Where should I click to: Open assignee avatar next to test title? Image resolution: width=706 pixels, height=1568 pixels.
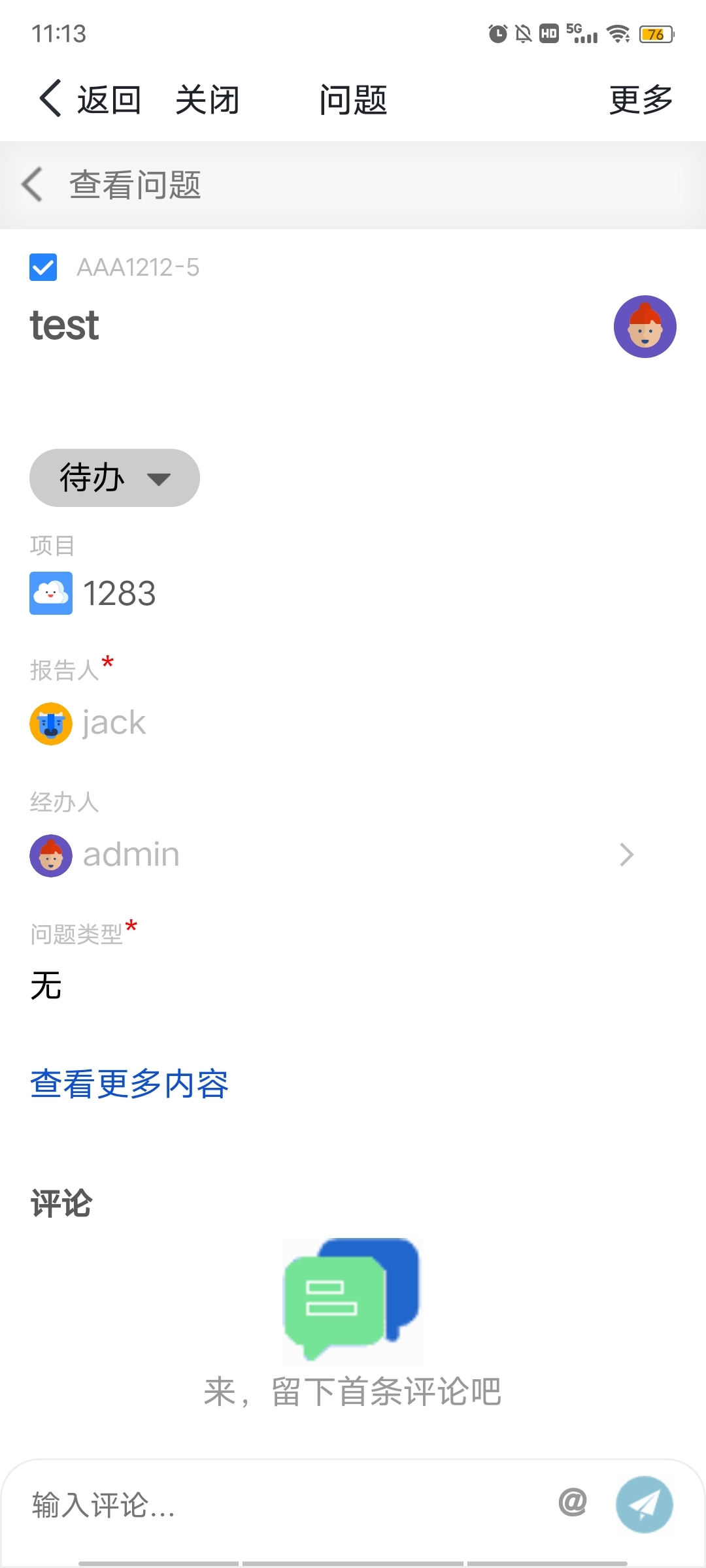click(645, 327)
